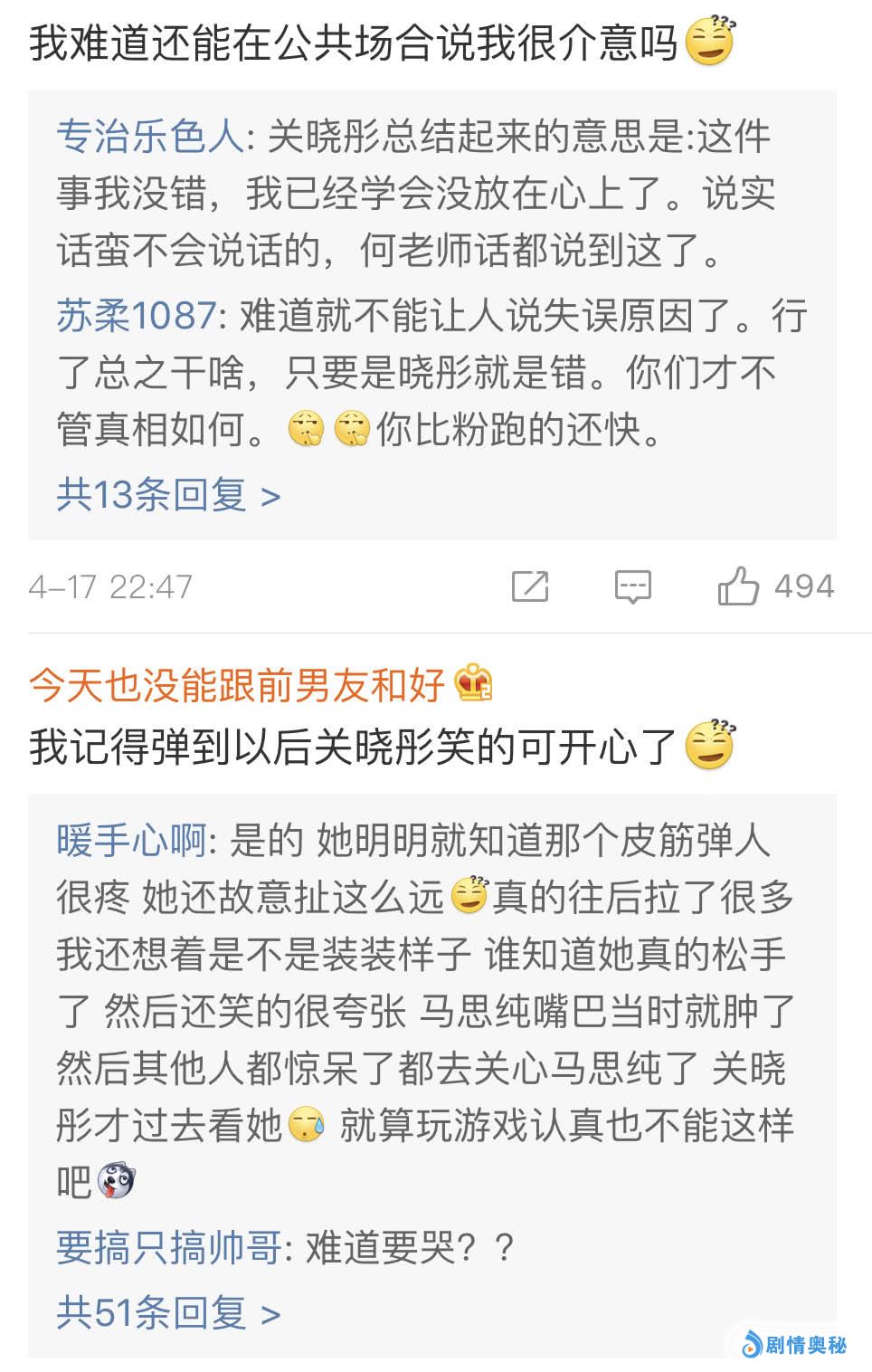Repost the comment posted 4-17 22:47
This screenshot has width=872, height=1372.
pos(530,586)
